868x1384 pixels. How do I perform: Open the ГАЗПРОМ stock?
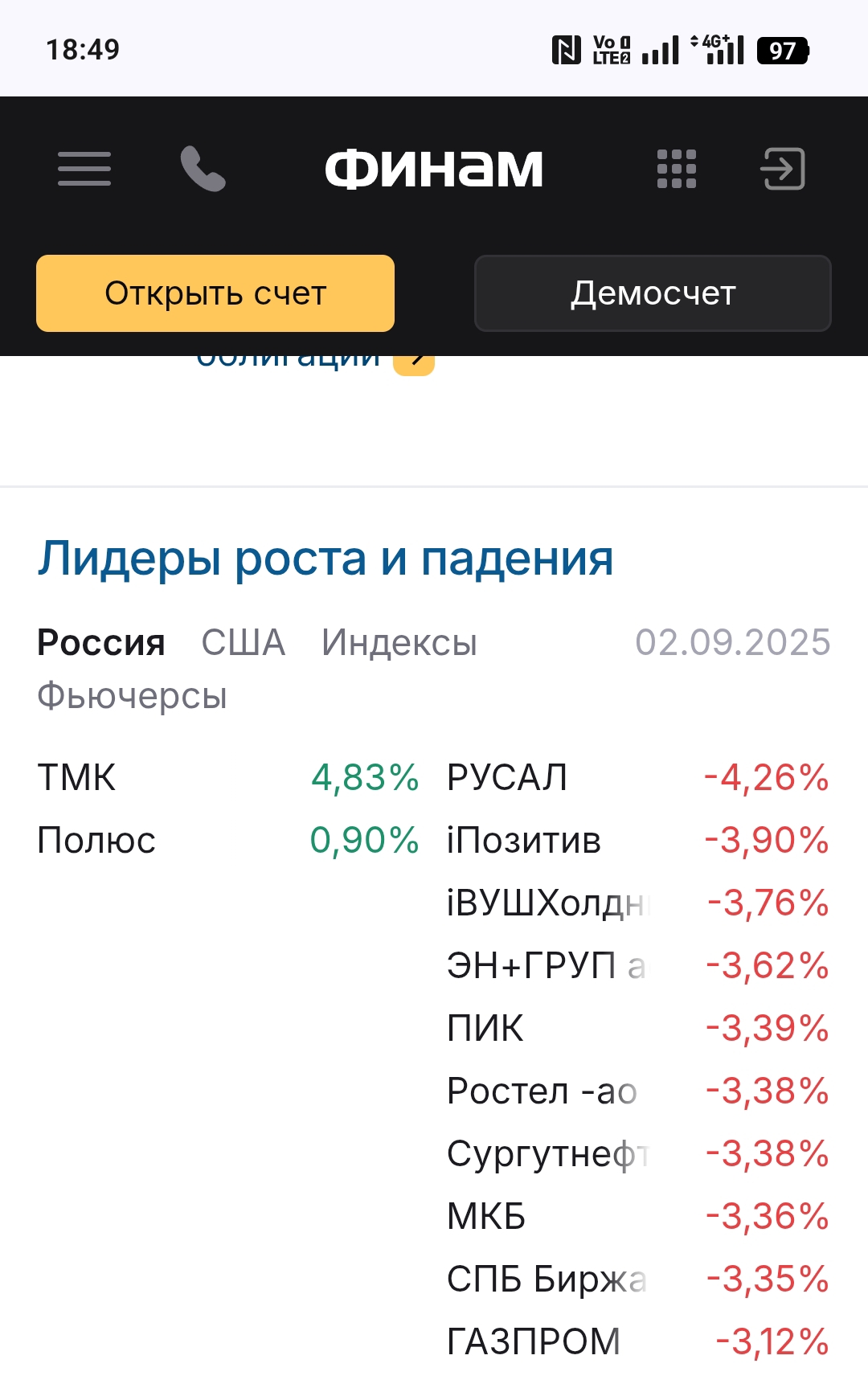[x=534, y=1341]
